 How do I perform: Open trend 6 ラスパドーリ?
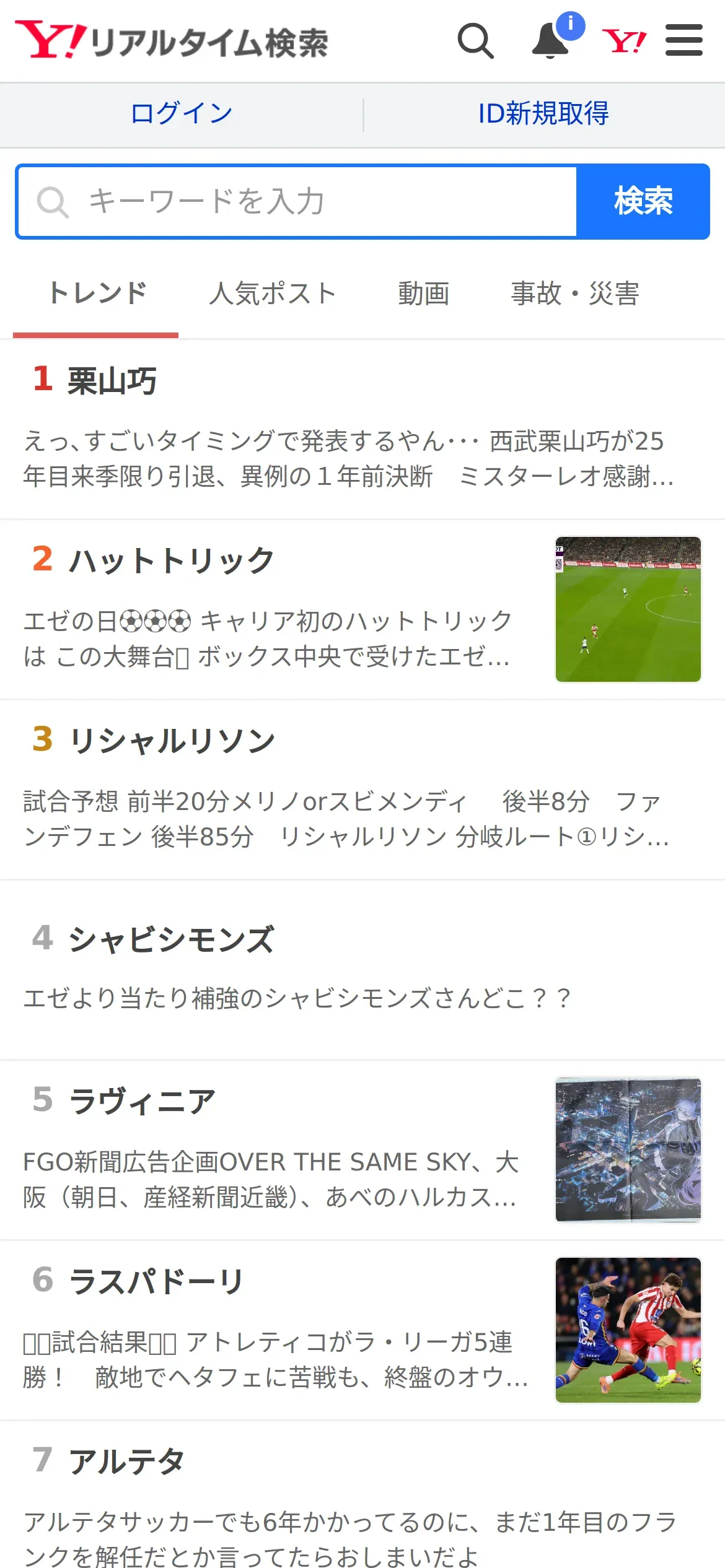[x=156, y=1282]
